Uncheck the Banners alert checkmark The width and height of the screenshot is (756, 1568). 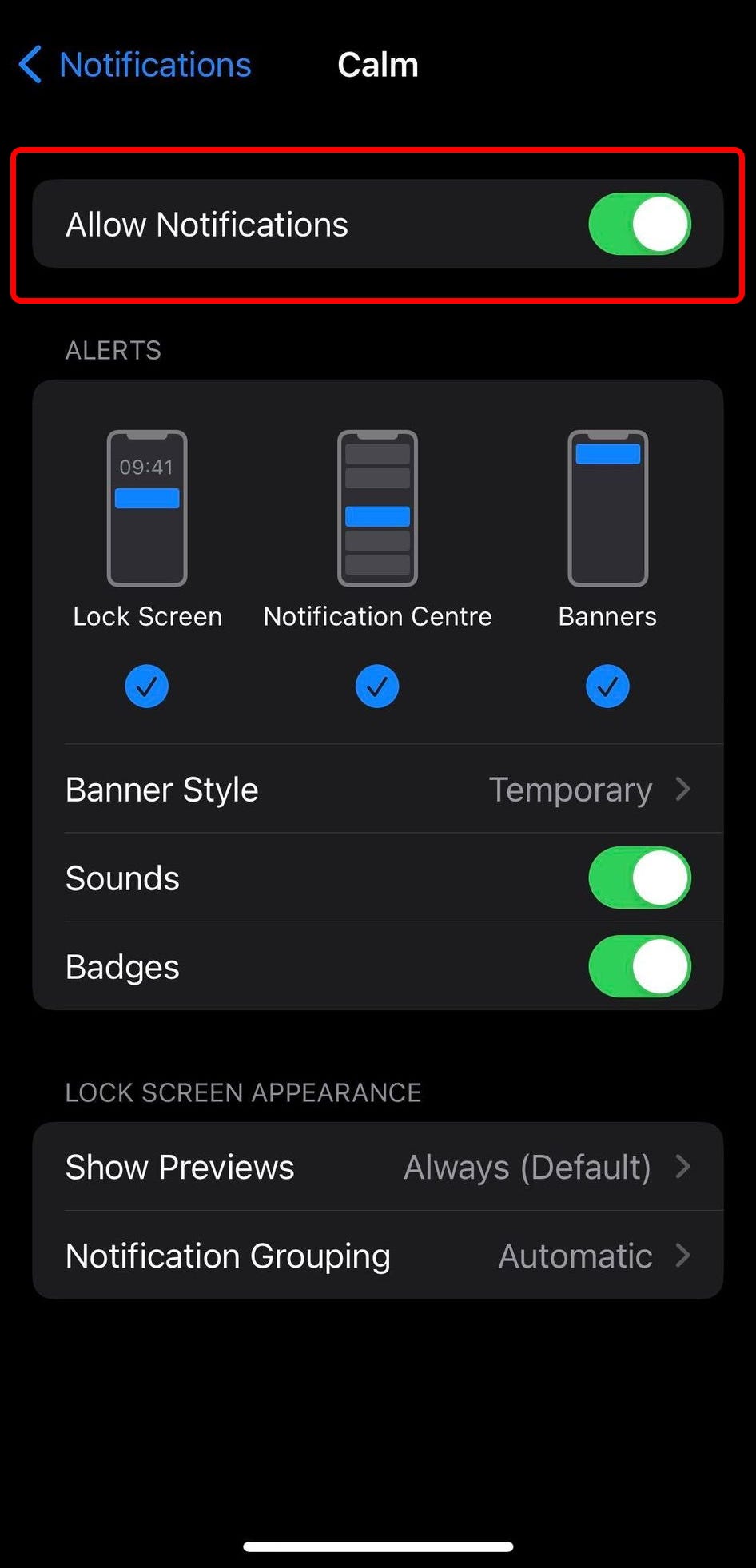607,686
